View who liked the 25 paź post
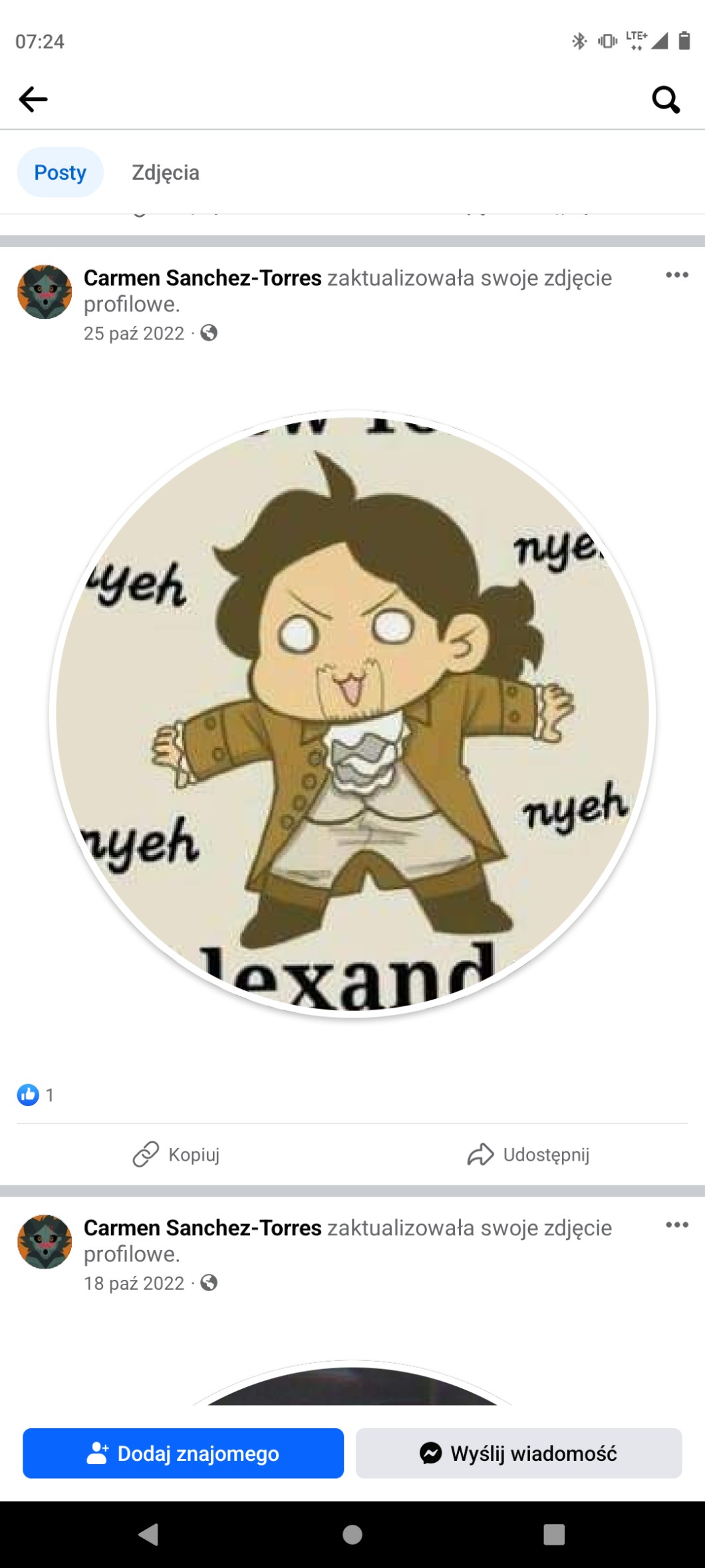 [x=35, y=1095]
